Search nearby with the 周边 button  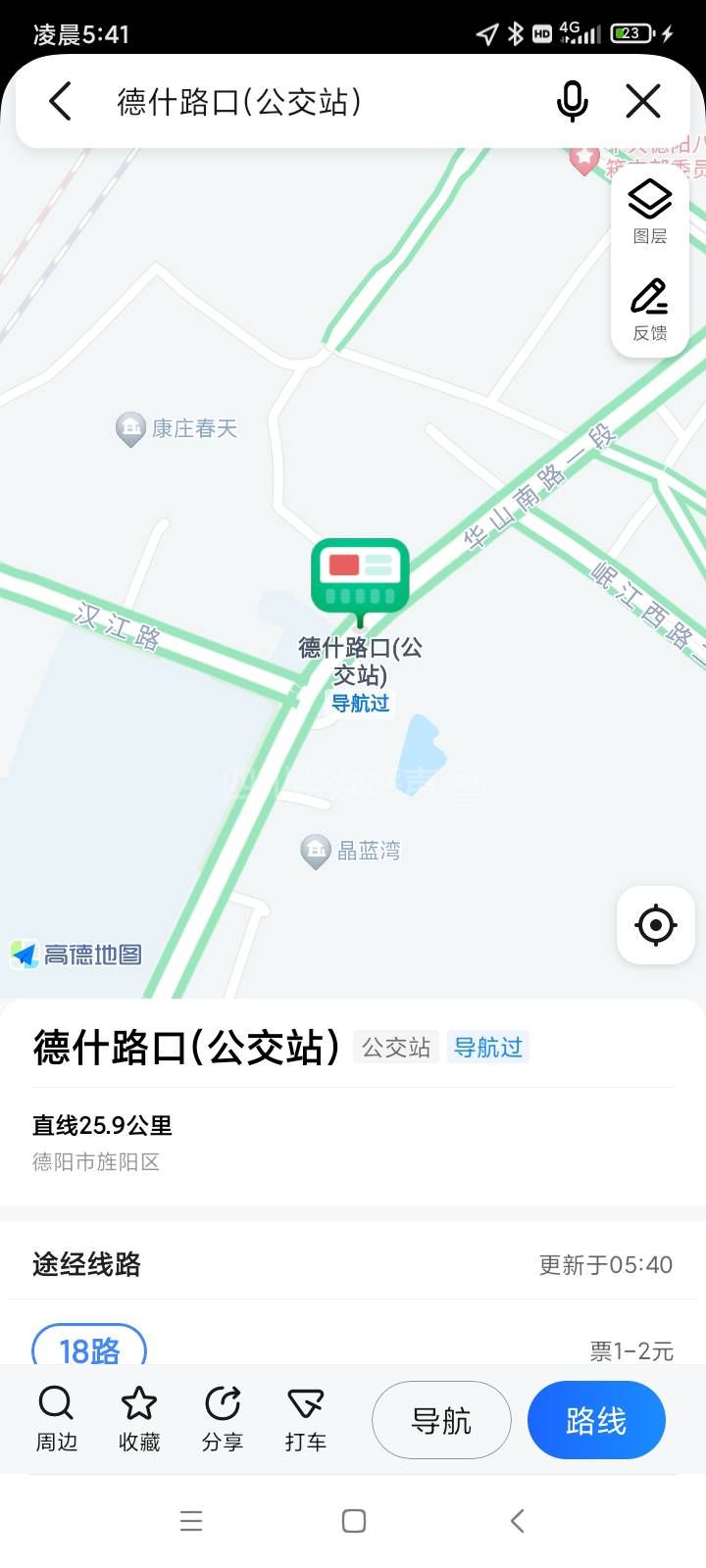56,1418
